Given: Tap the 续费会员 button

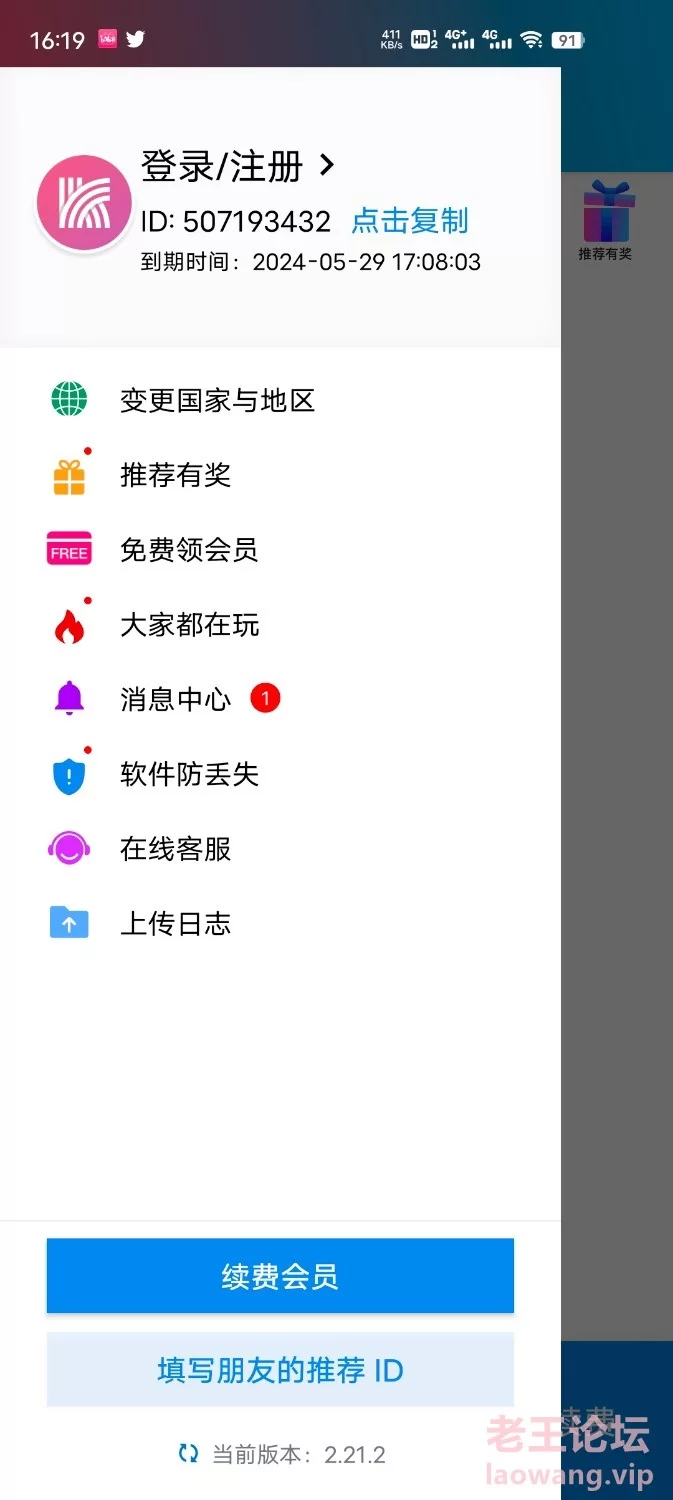Looking at the screenshot, I should [280, 1276].
